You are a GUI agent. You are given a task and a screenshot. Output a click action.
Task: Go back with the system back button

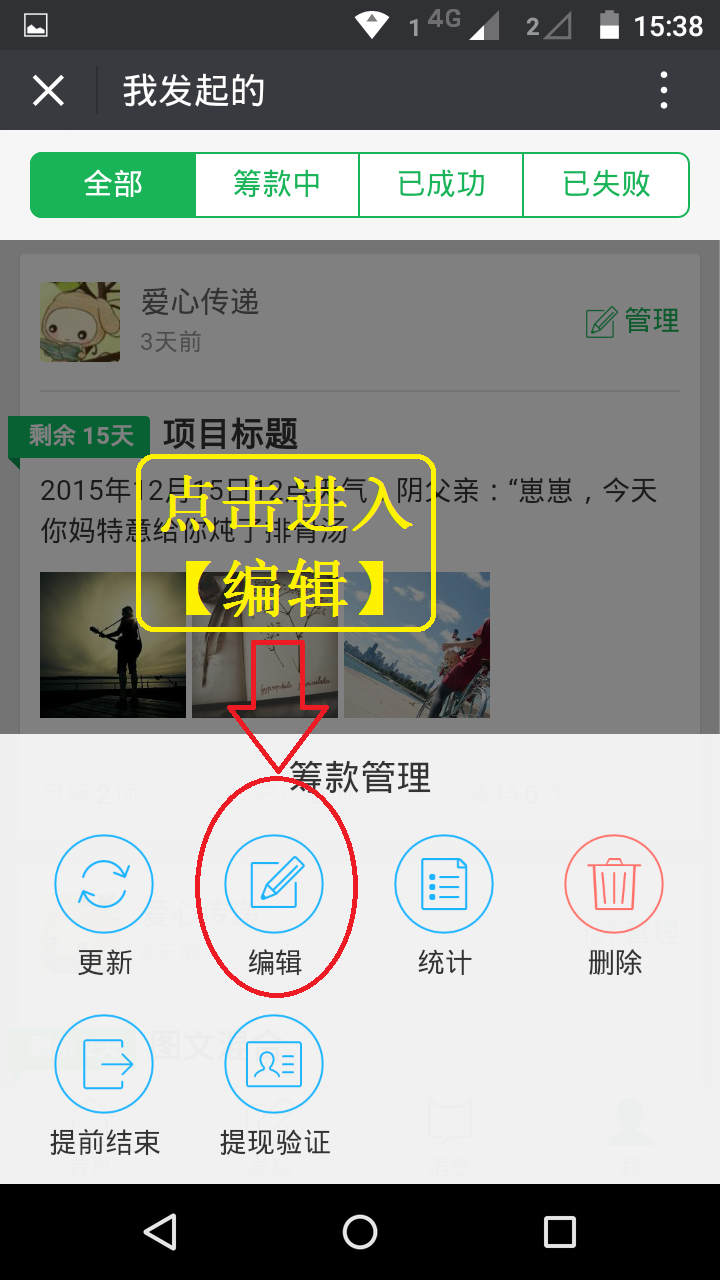160,1232
